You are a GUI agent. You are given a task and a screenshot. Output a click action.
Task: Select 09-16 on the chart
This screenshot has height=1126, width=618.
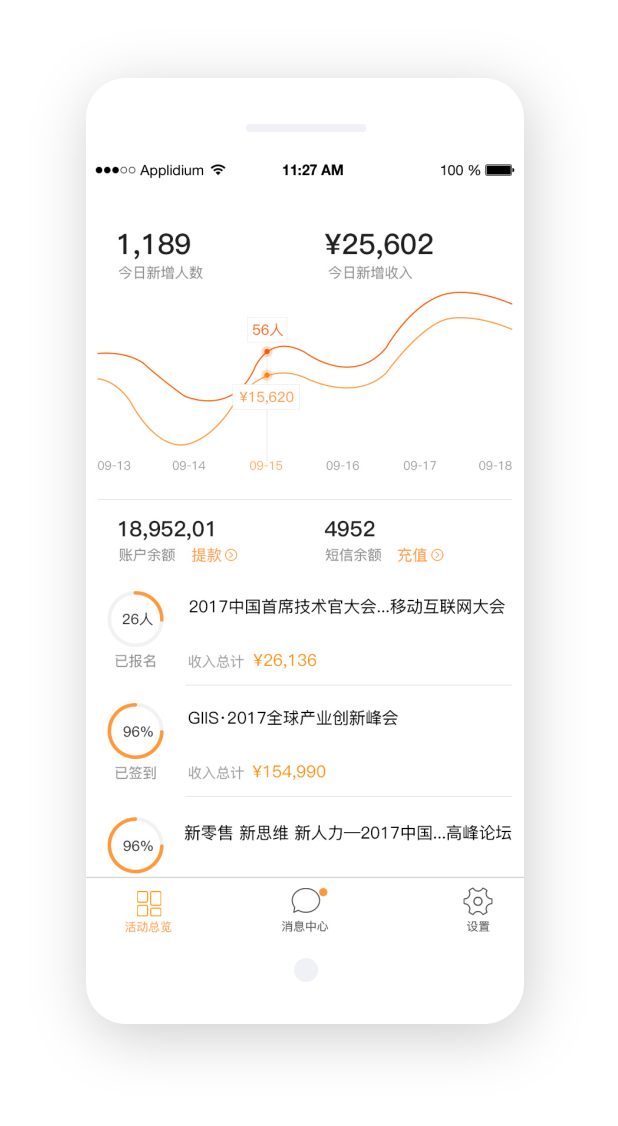(342, 466)
